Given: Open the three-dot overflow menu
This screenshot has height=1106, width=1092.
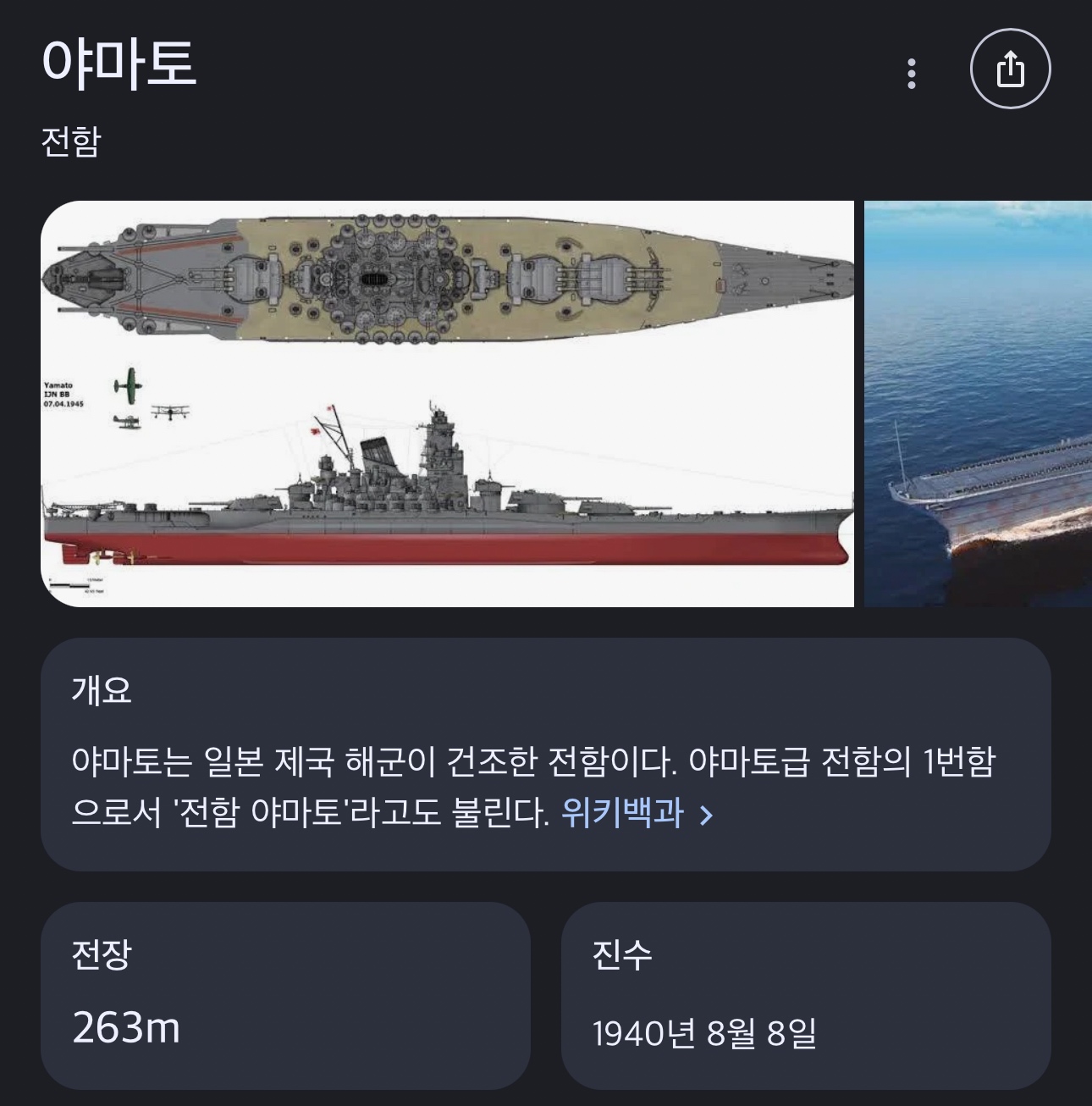Looking at the screenshot, I should tap(911, 74).
